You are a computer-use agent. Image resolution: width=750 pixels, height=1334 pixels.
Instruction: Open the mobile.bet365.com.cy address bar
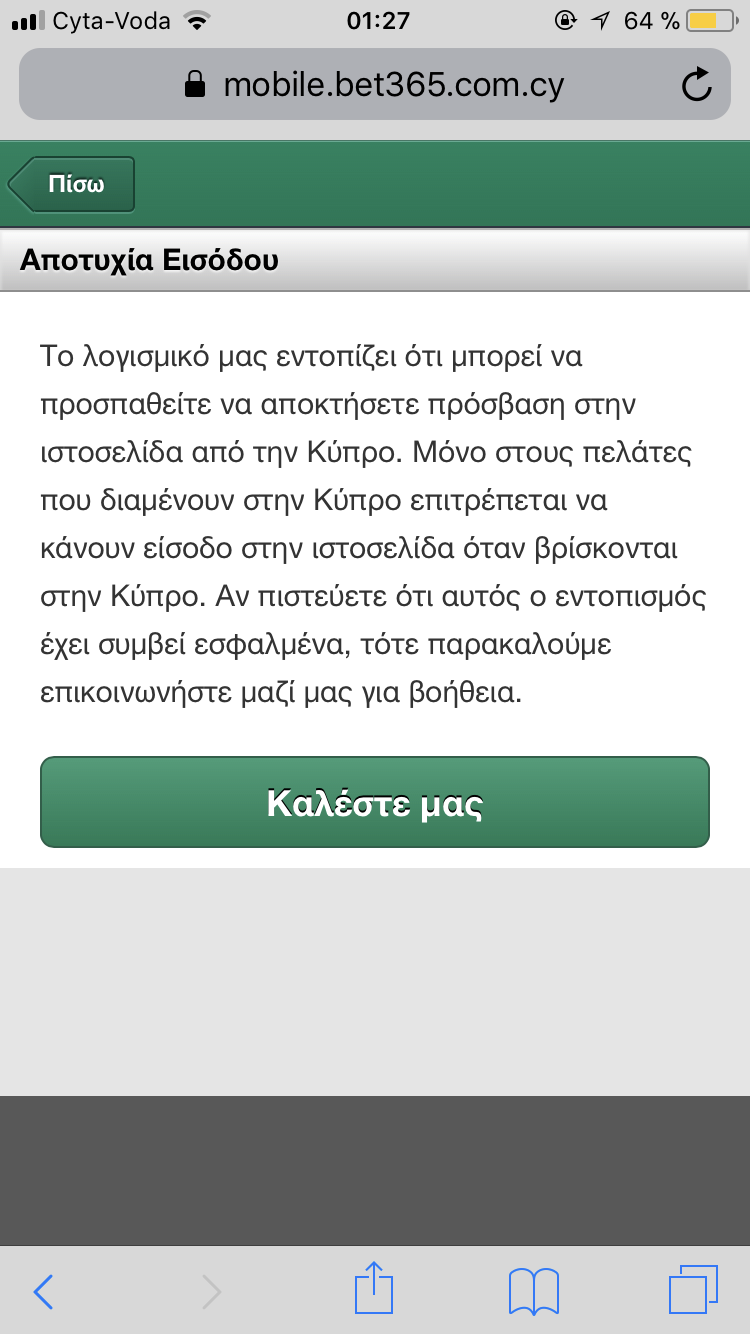(x=375, y=85)
